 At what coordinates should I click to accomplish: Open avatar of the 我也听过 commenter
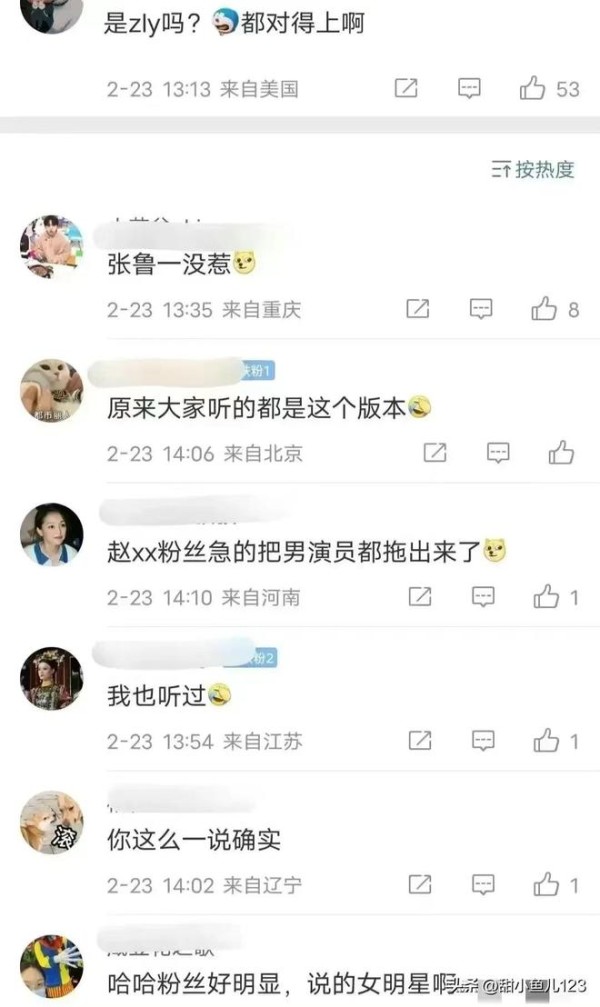(52, 678)
